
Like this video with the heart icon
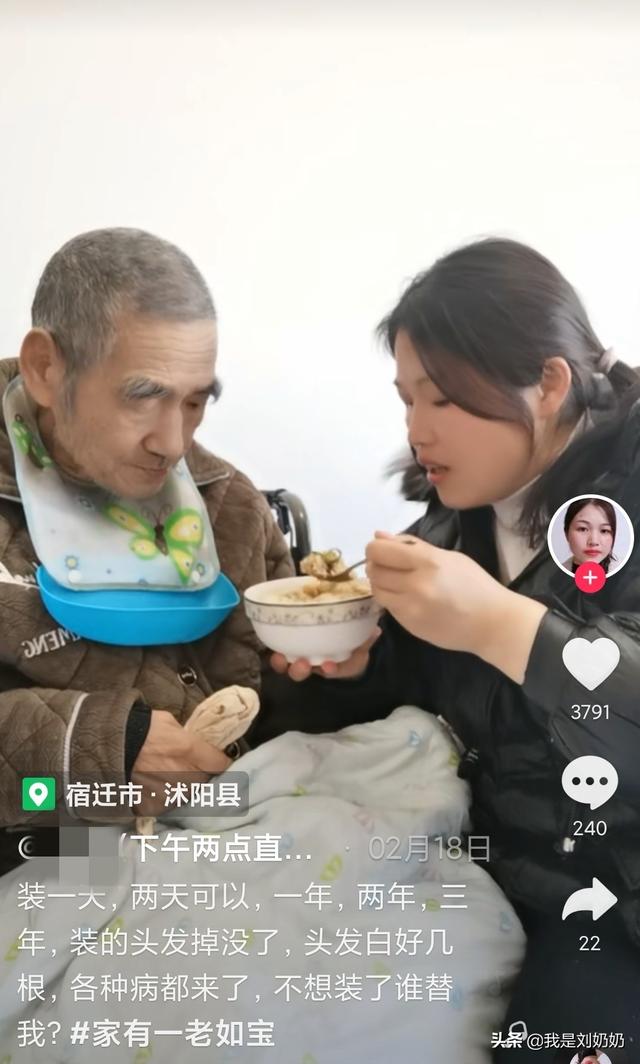point(590,663)
